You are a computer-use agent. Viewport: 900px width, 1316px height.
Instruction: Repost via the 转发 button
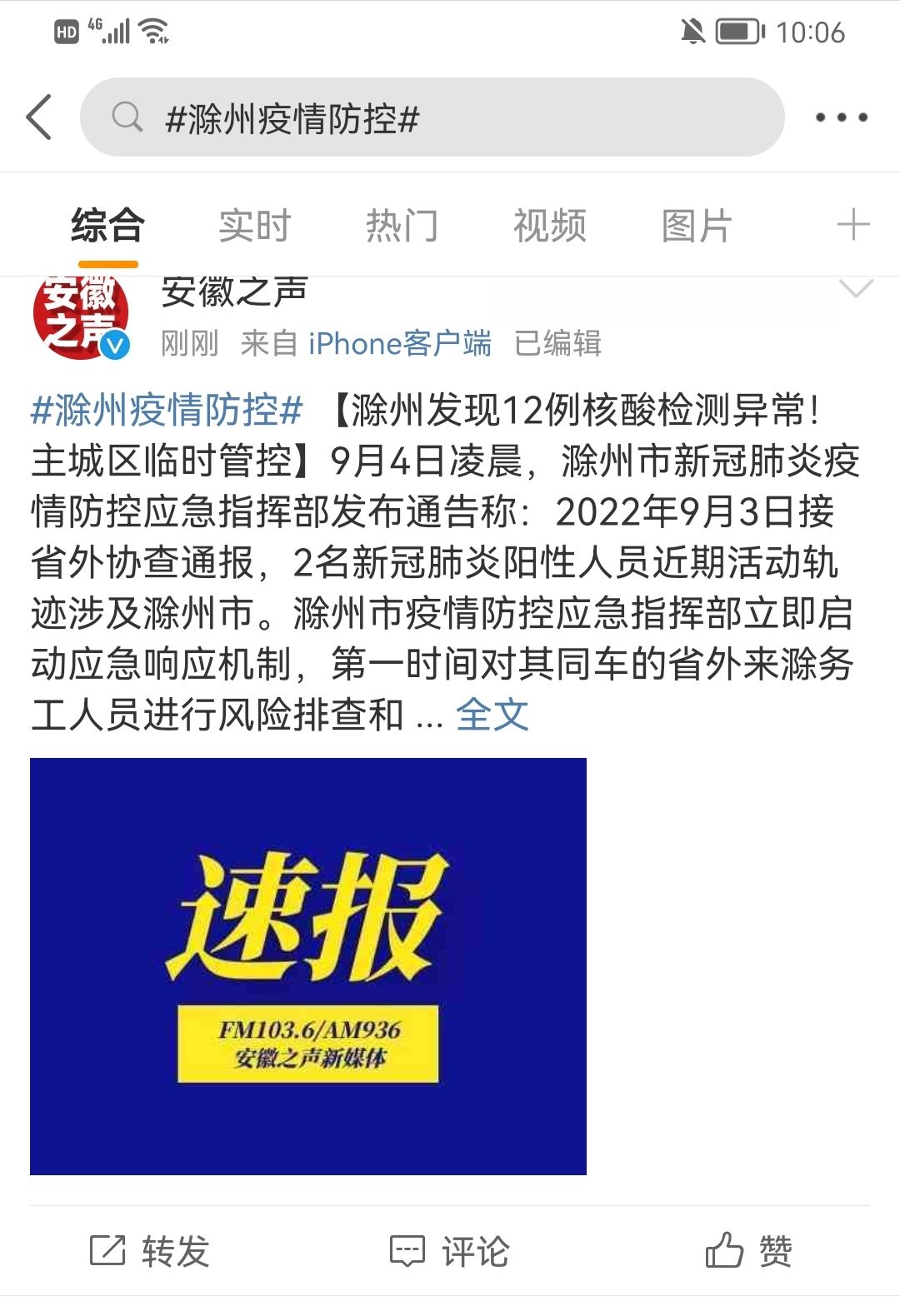(150, 1251)
